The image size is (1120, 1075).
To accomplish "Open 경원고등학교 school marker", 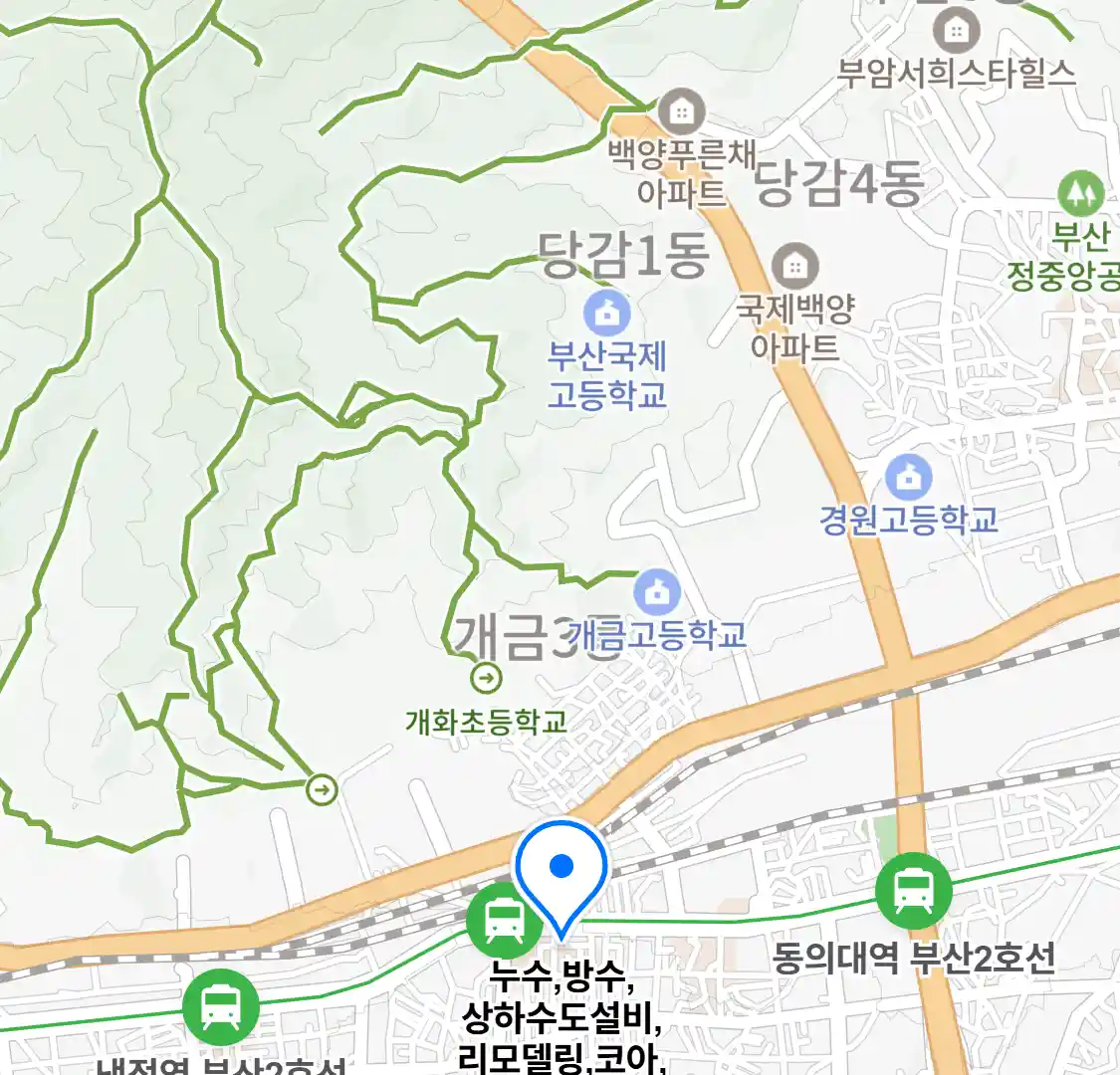I will click(x=908, y=479).
